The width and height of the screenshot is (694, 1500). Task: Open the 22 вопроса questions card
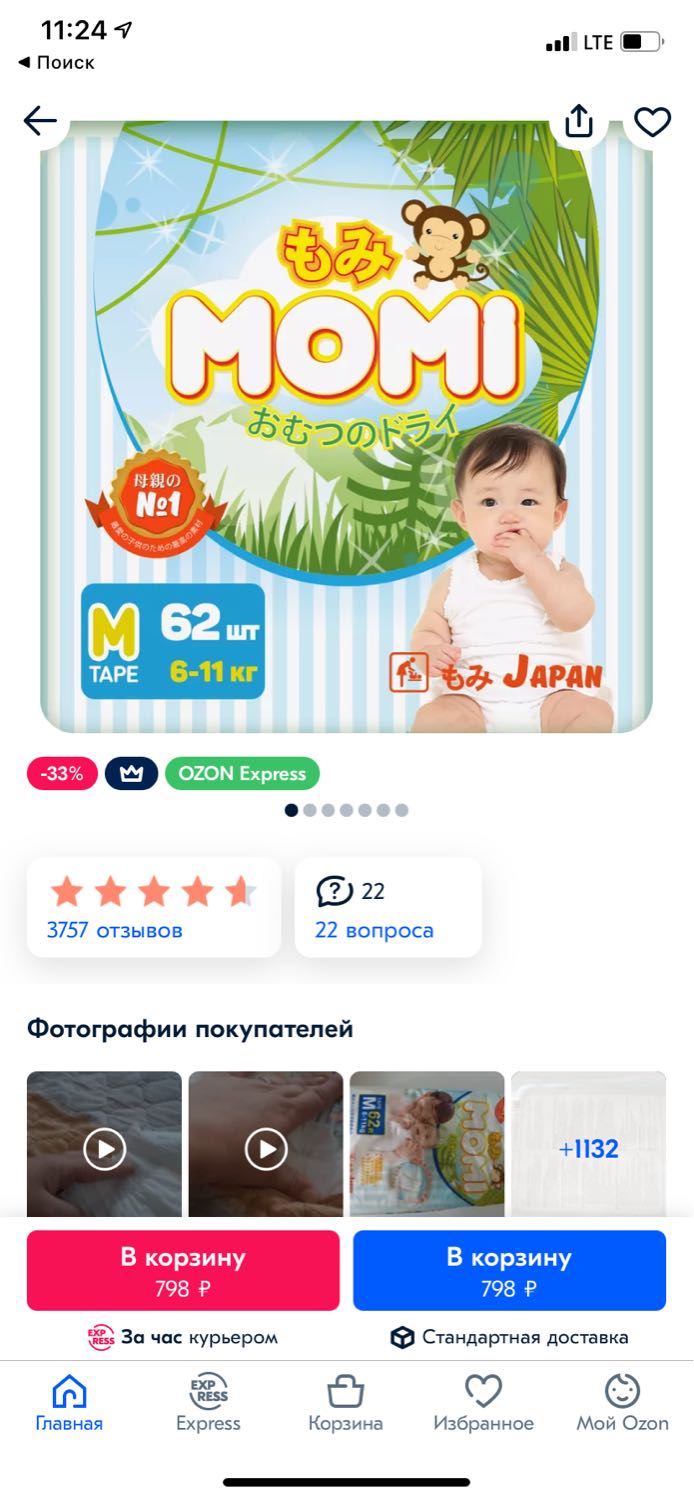(x=388, y=907)
